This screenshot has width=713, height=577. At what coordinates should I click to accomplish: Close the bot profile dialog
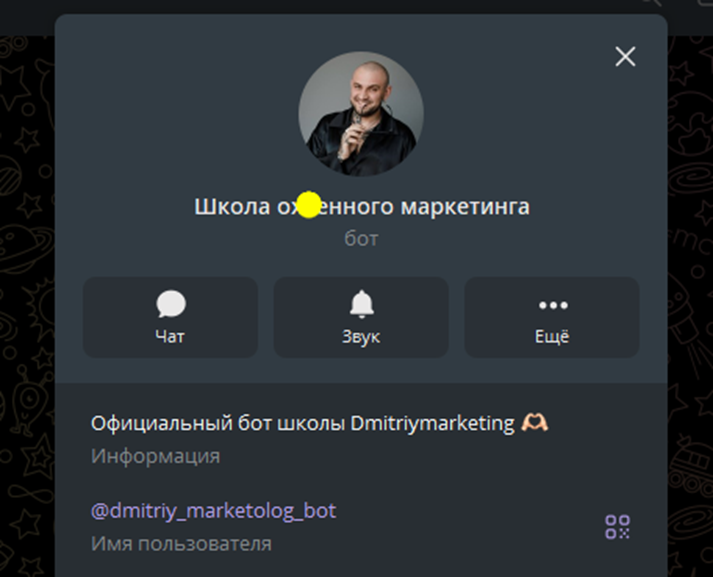(x=625, y=57)
